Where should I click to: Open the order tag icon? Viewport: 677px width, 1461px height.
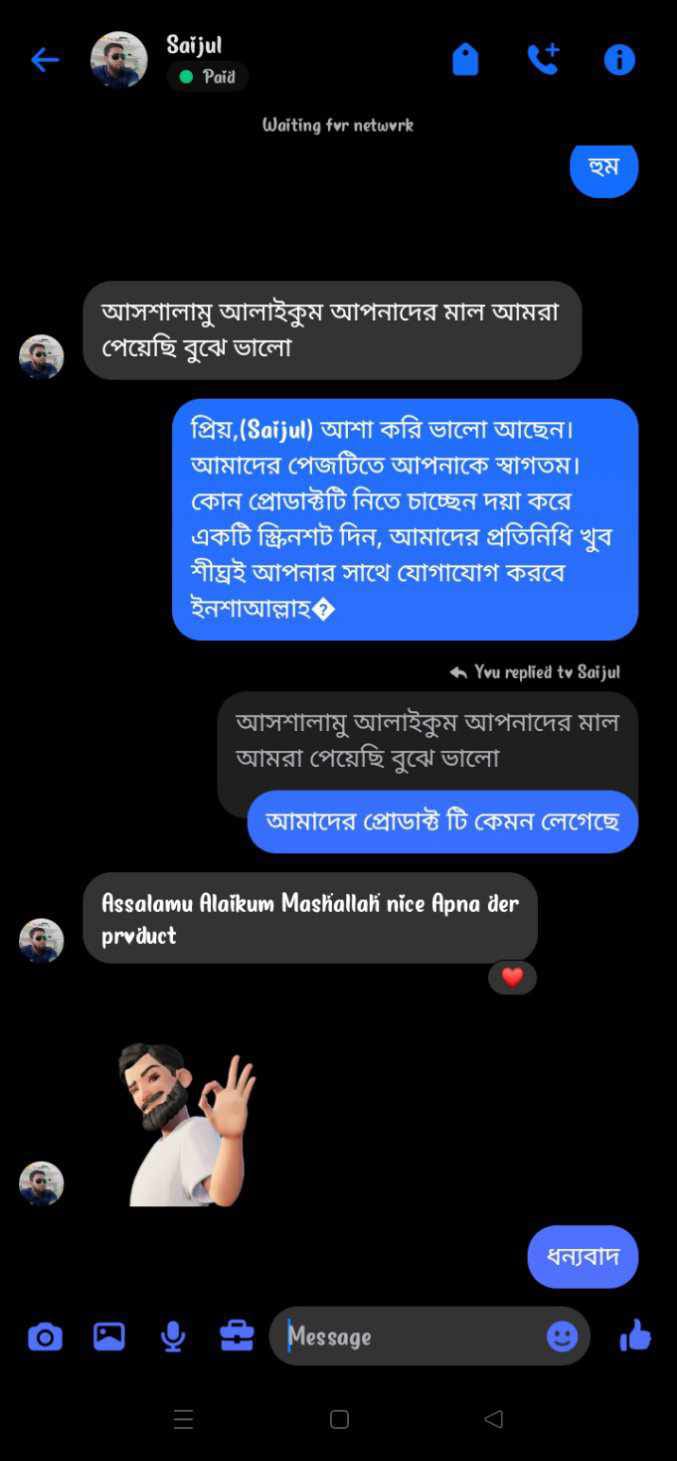tap(465, 60)
